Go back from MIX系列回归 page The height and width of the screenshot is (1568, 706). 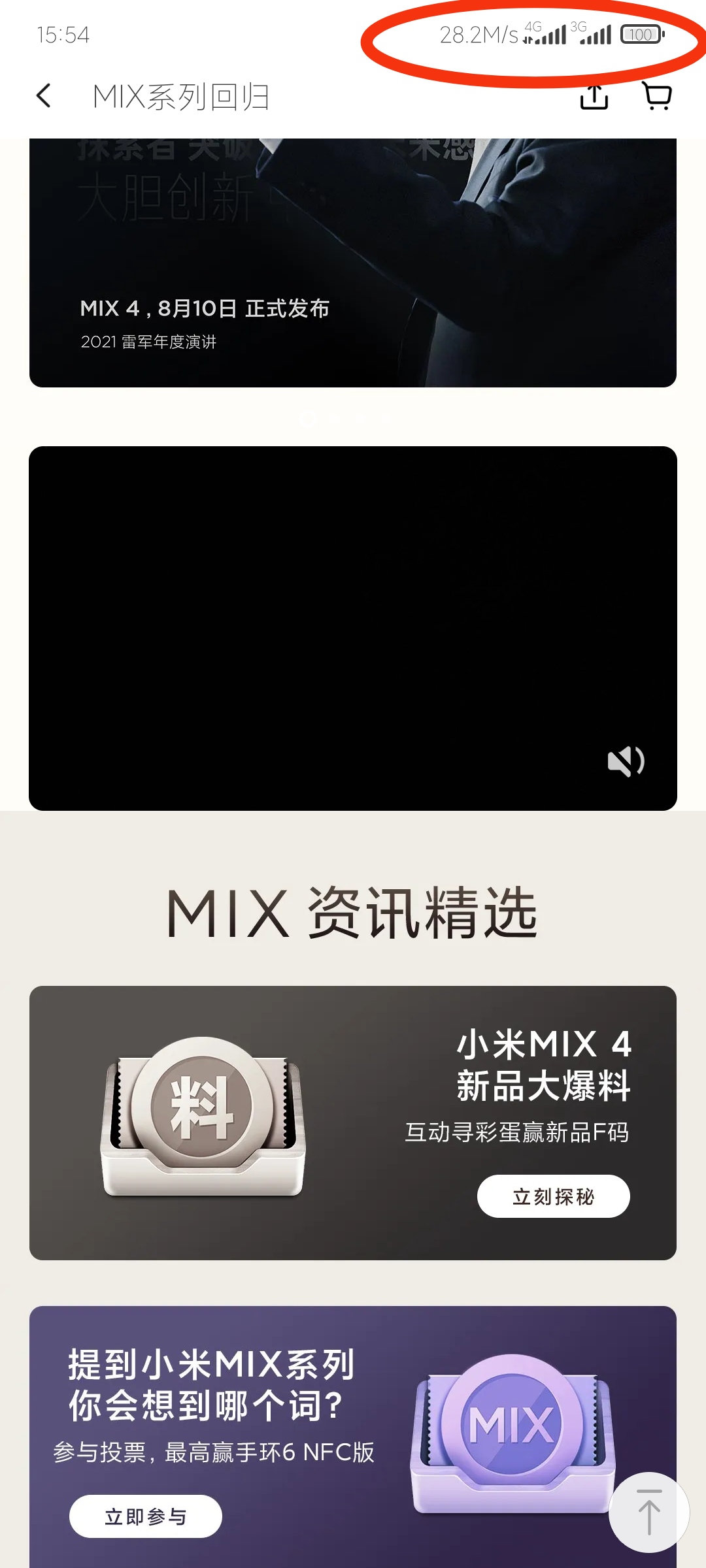(x=44, y=96)
